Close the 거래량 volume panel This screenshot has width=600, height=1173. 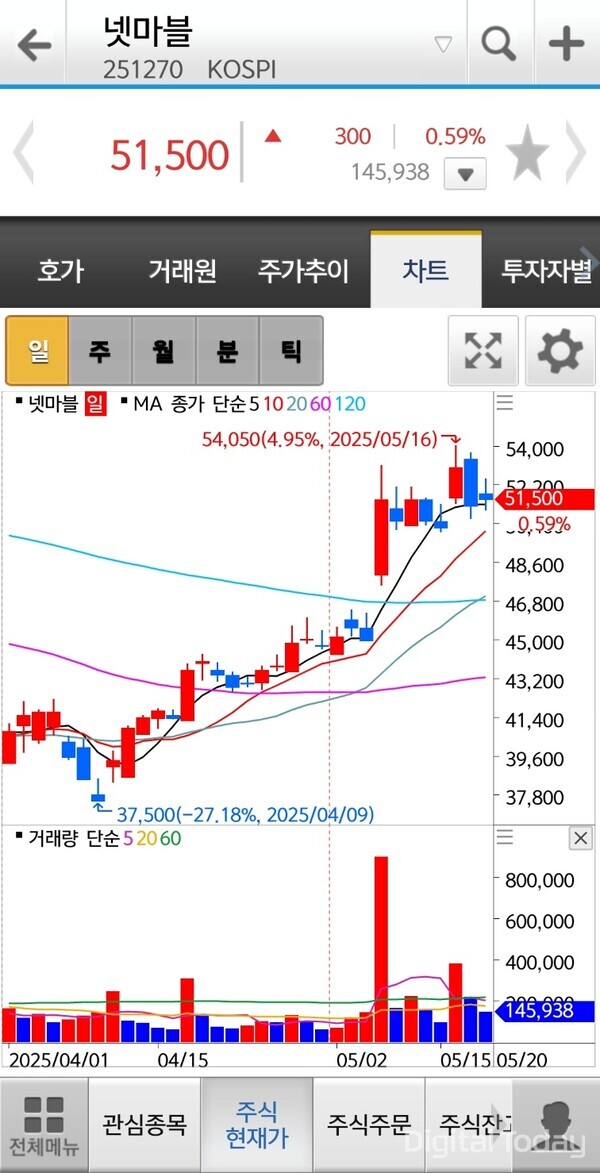click(580, 838)
